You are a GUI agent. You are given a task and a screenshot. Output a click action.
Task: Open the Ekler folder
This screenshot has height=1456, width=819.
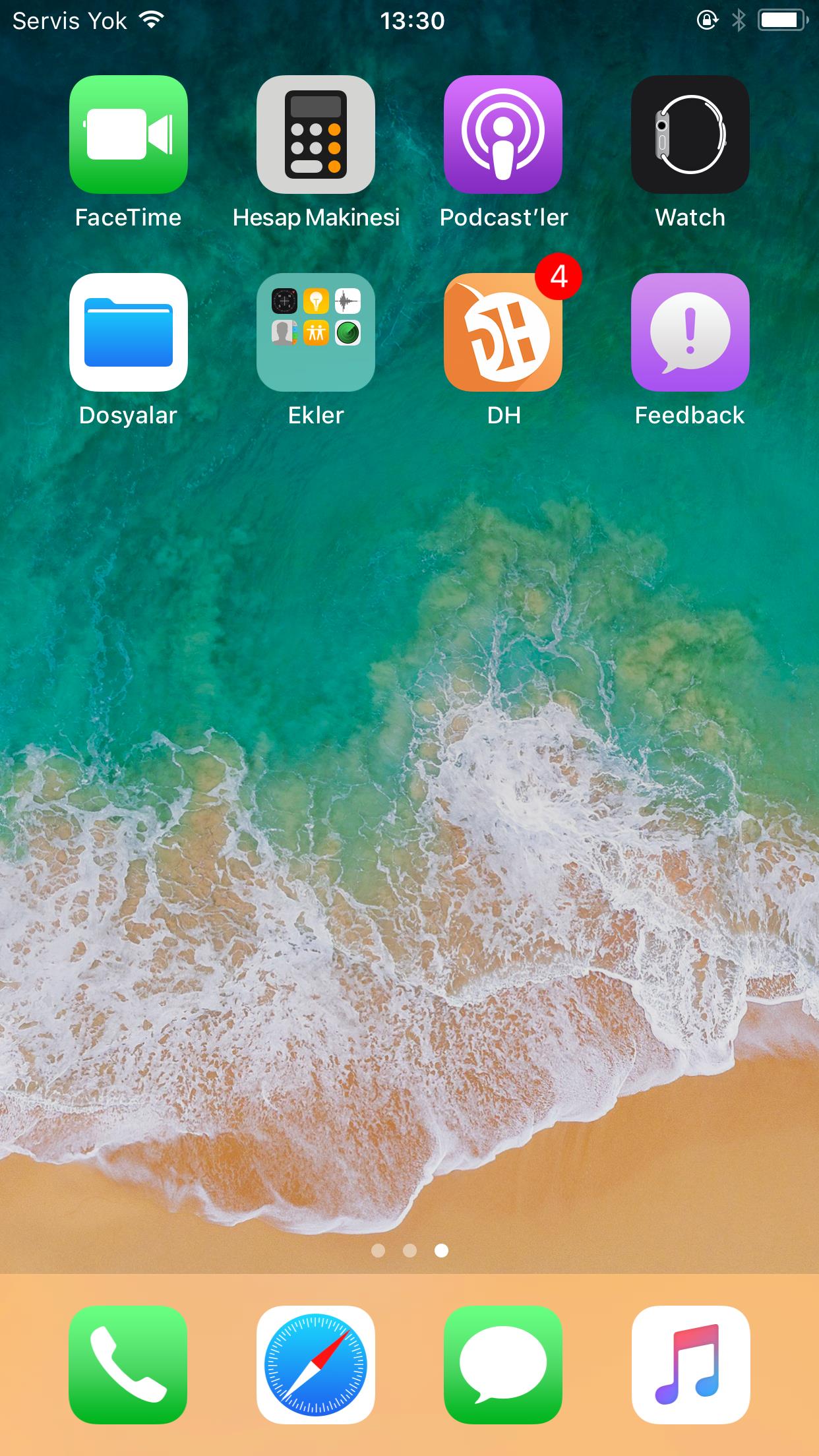[x=316, y=332]
